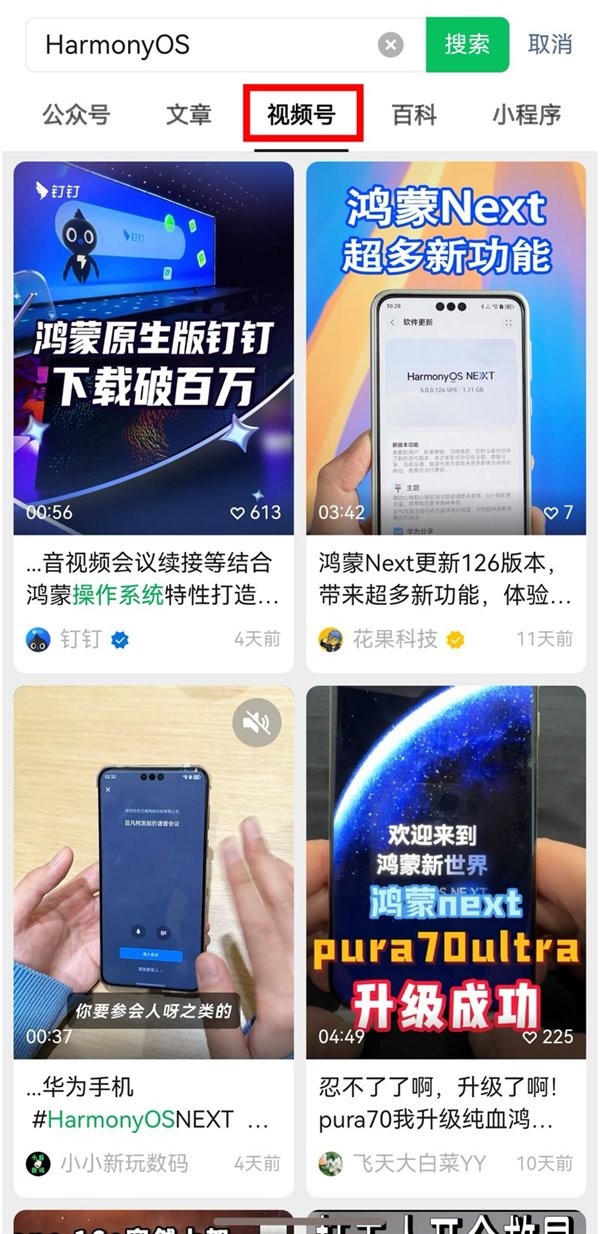Viewport: 600px width, 1234px height.
Task: Play the 你要参会人呀之类的 video
Action: pos(154,870)
